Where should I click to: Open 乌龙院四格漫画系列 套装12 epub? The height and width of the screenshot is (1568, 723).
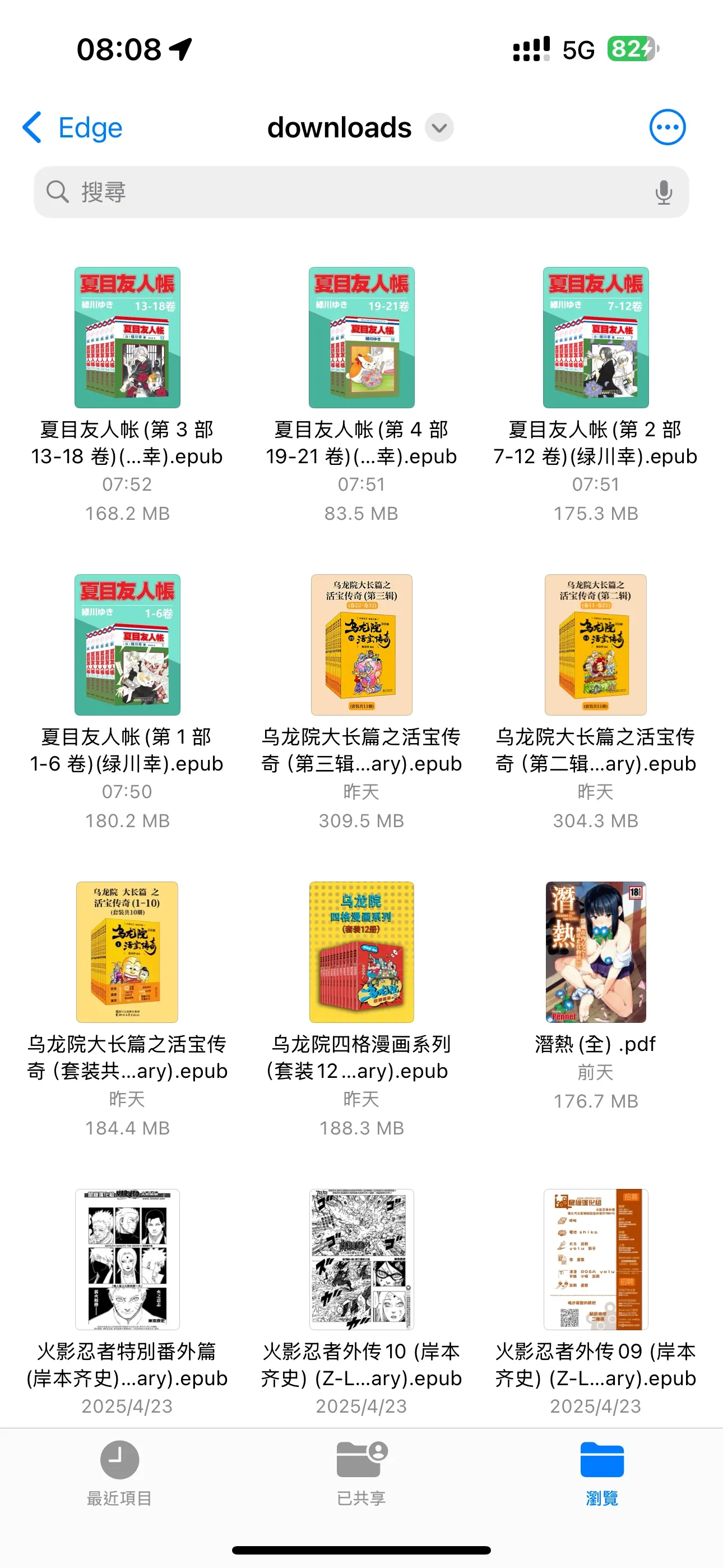pos(361,953)
